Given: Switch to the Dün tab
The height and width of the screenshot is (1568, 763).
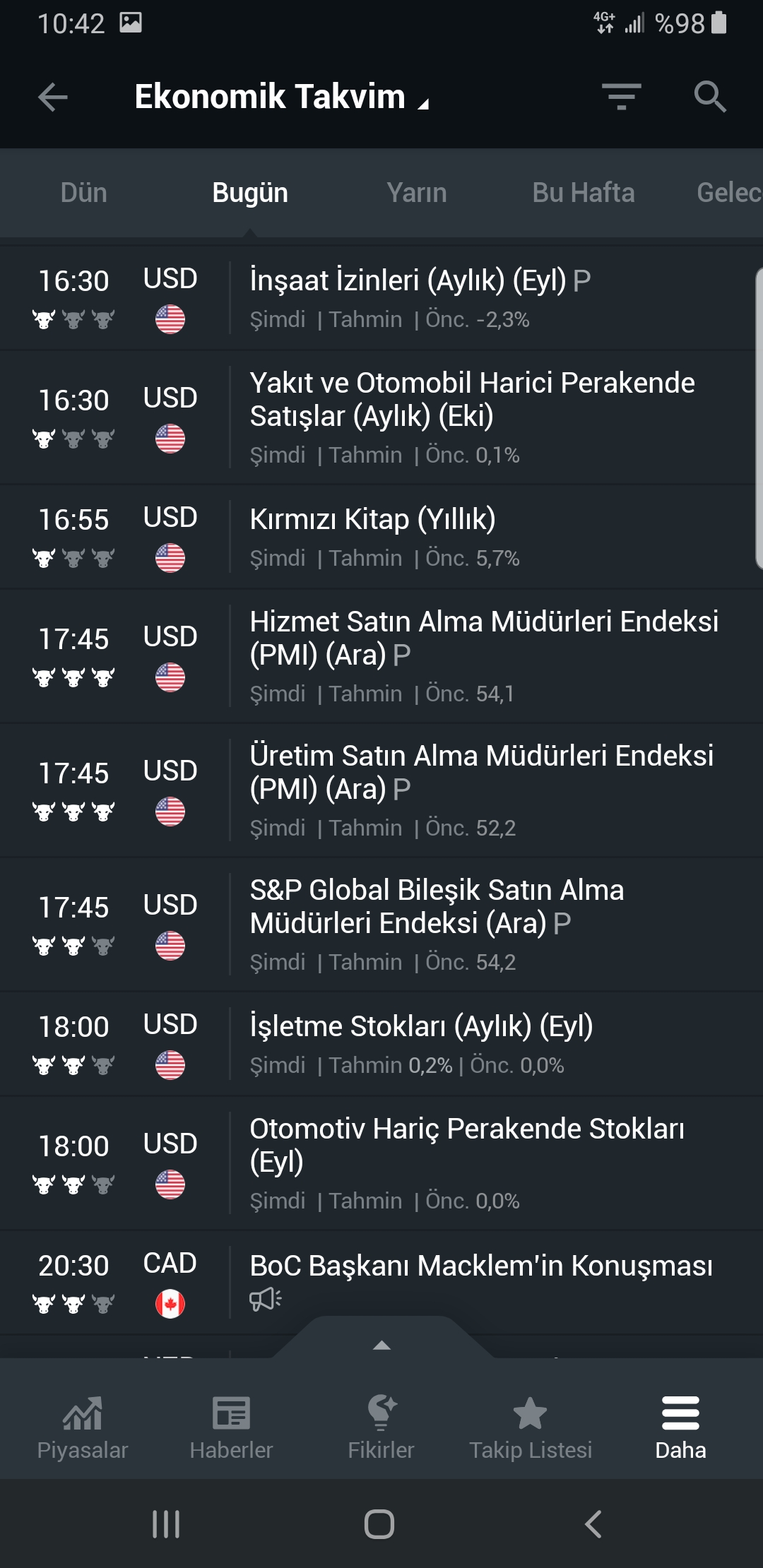Looking at the screenshot, I should pyautogui.click(x=83, y=193).
